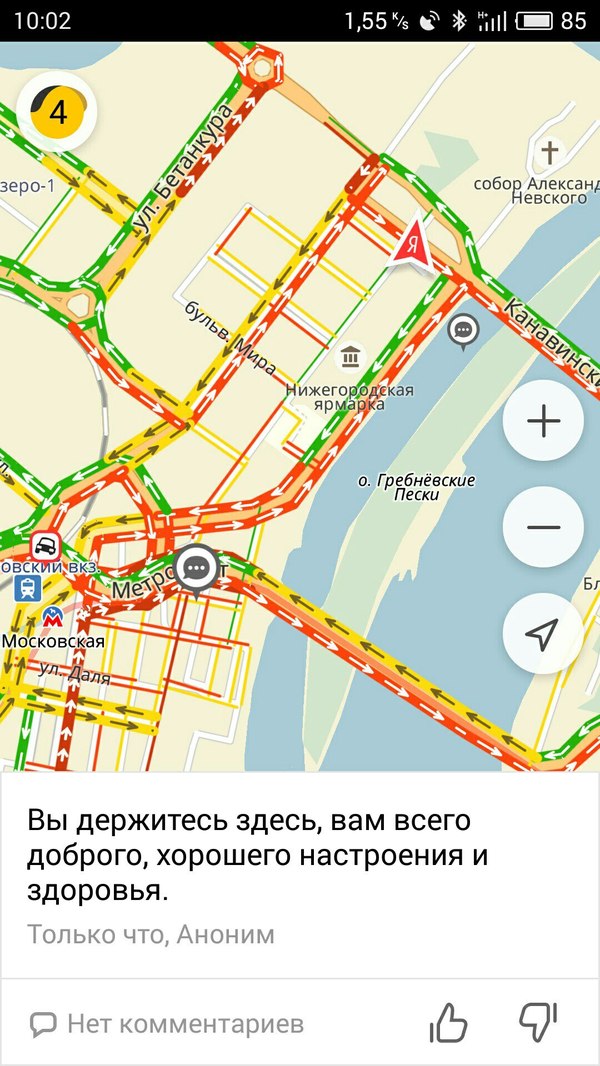Screen dimensions: 600x1066
Task: Select the Московская metro station icon
Action: pos(53,616)
